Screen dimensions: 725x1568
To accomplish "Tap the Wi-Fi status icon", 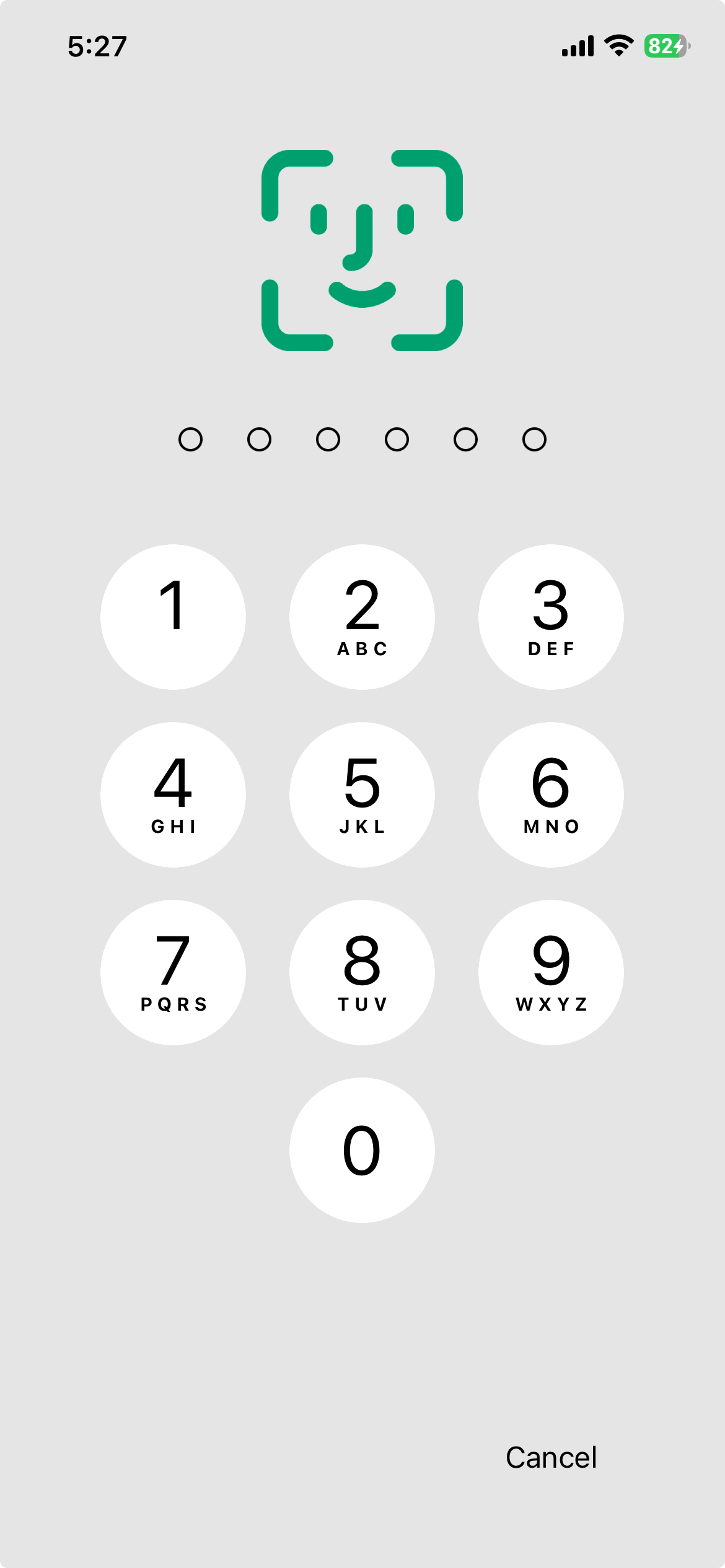I will [618, 45].
